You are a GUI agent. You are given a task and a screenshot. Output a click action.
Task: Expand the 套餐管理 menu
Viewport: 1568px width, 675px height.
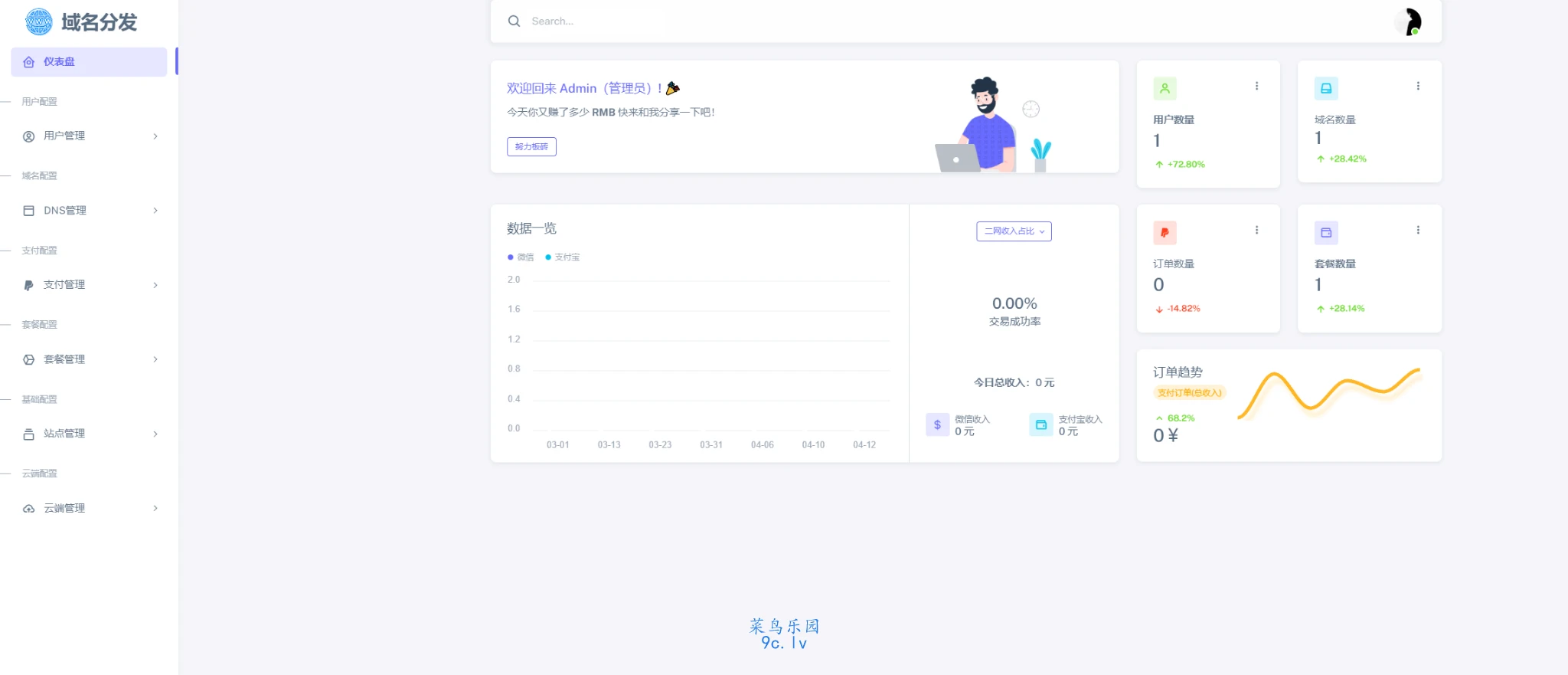88,359
